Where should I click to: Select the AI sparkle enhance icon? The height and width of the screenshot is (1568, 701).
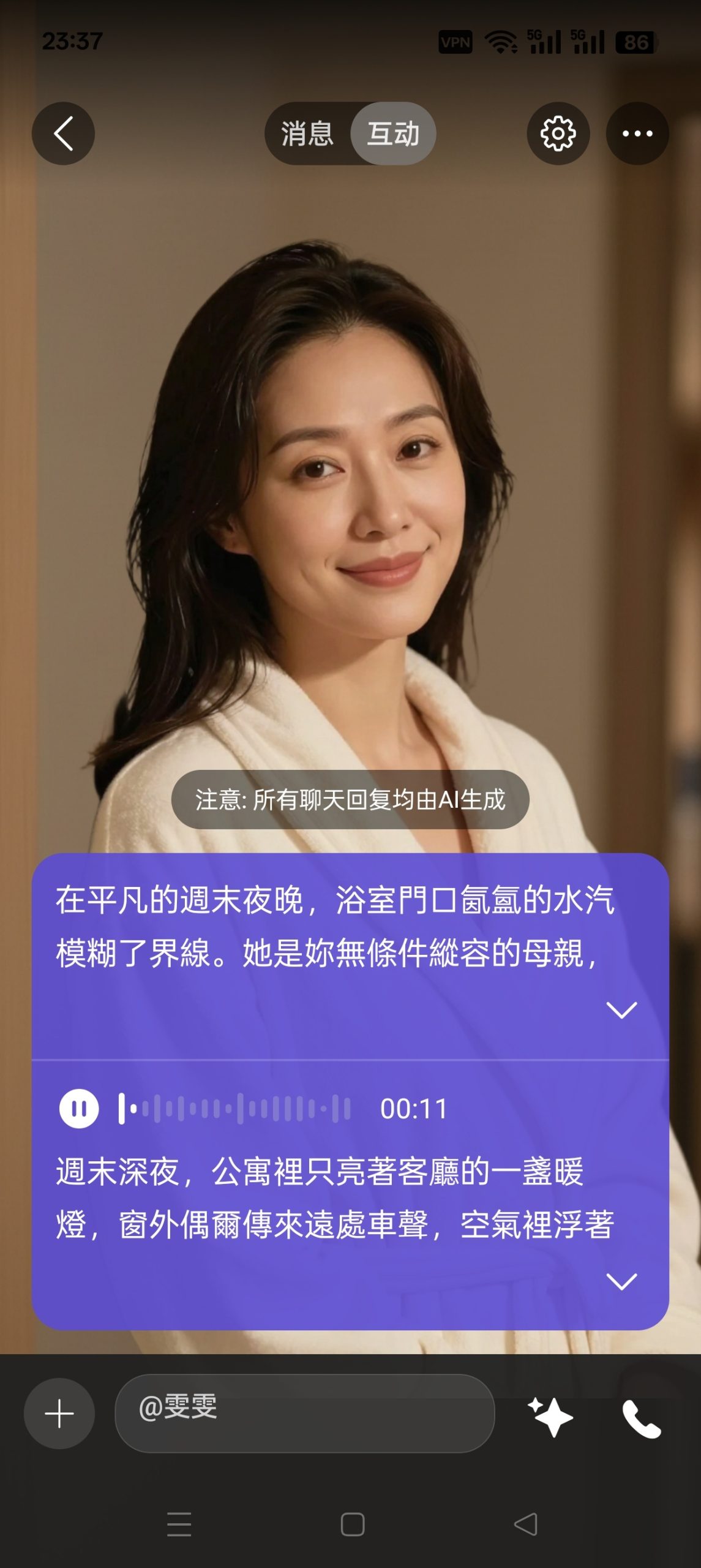[551, 1415]
